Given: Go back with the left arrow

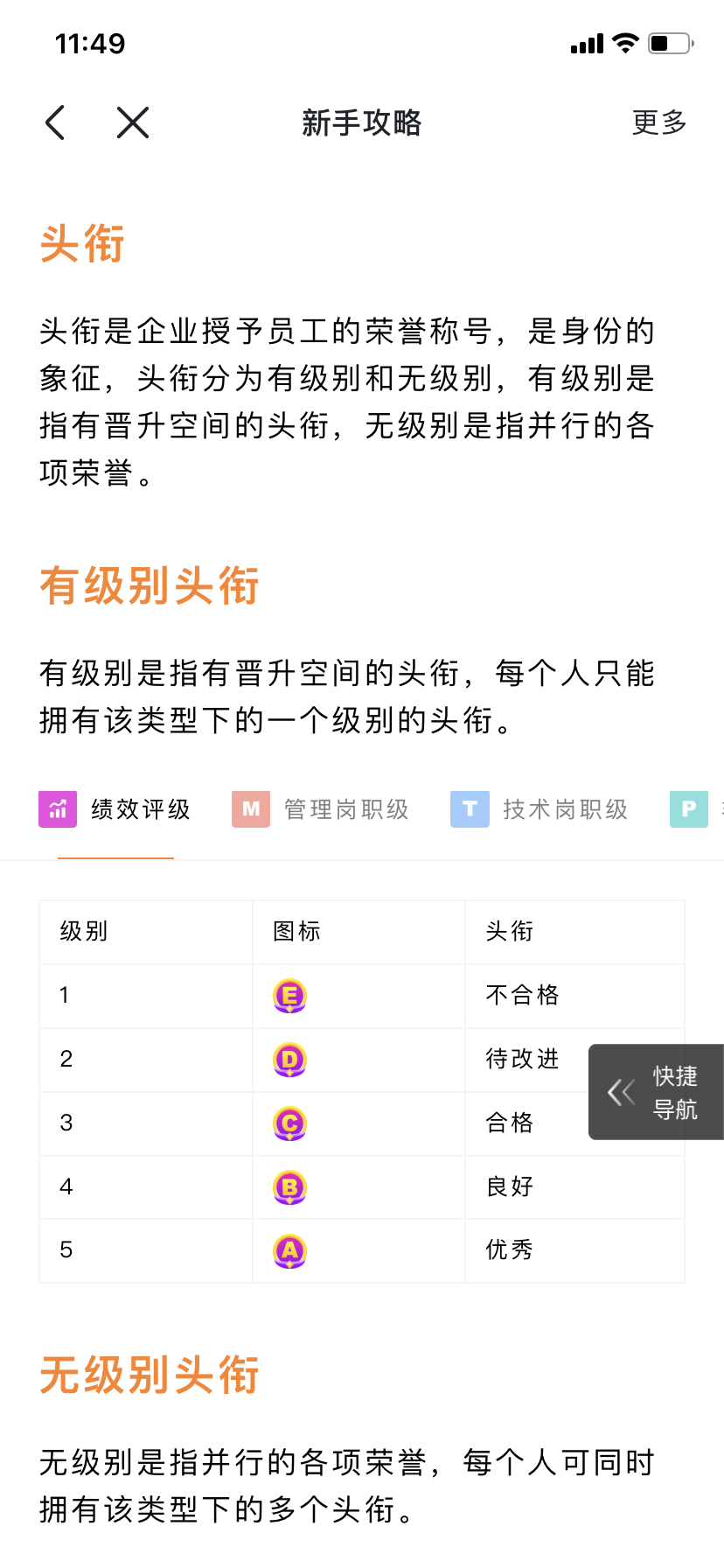Looking at the screenshot, I should 55,122.
